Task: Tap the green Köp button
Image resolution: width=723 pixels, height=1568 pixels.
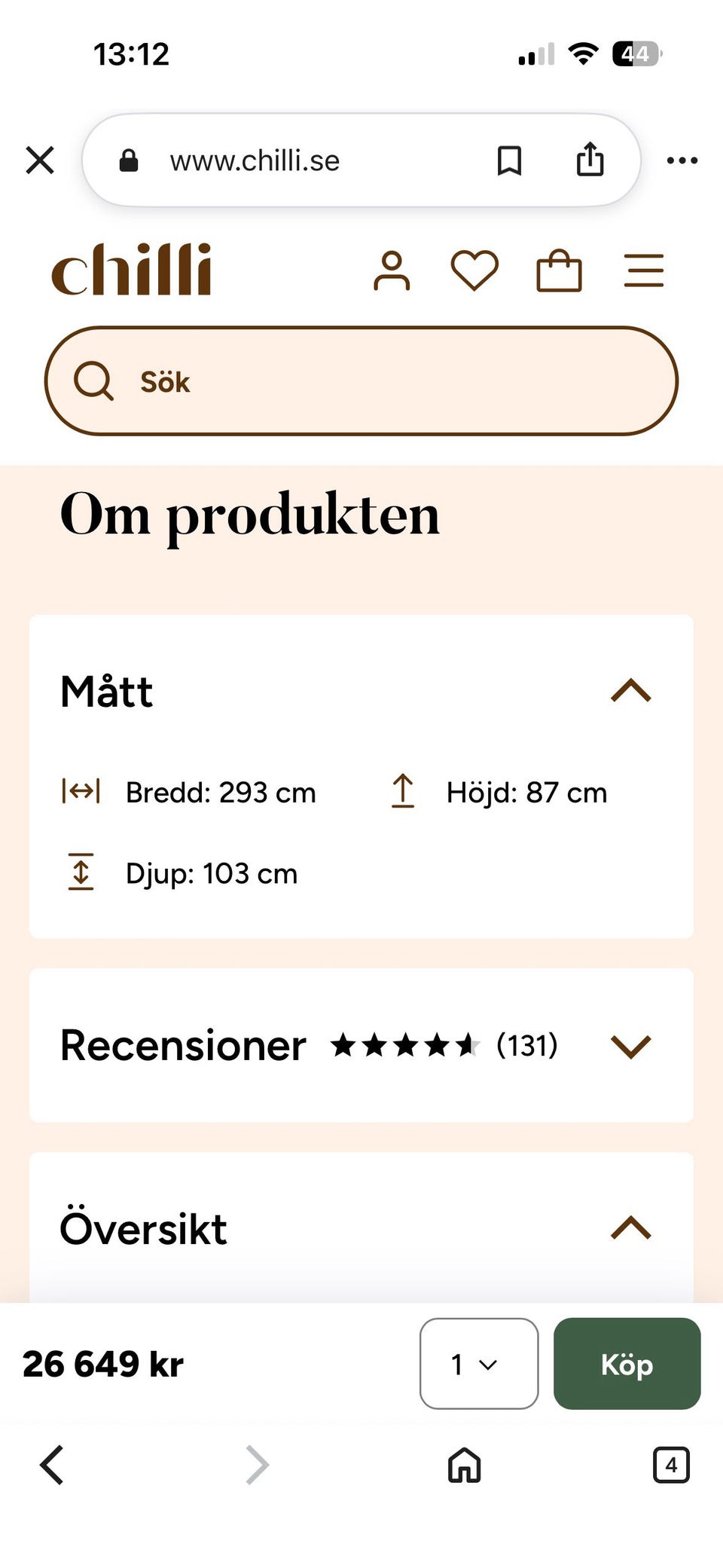Action: click(627, 1364)
